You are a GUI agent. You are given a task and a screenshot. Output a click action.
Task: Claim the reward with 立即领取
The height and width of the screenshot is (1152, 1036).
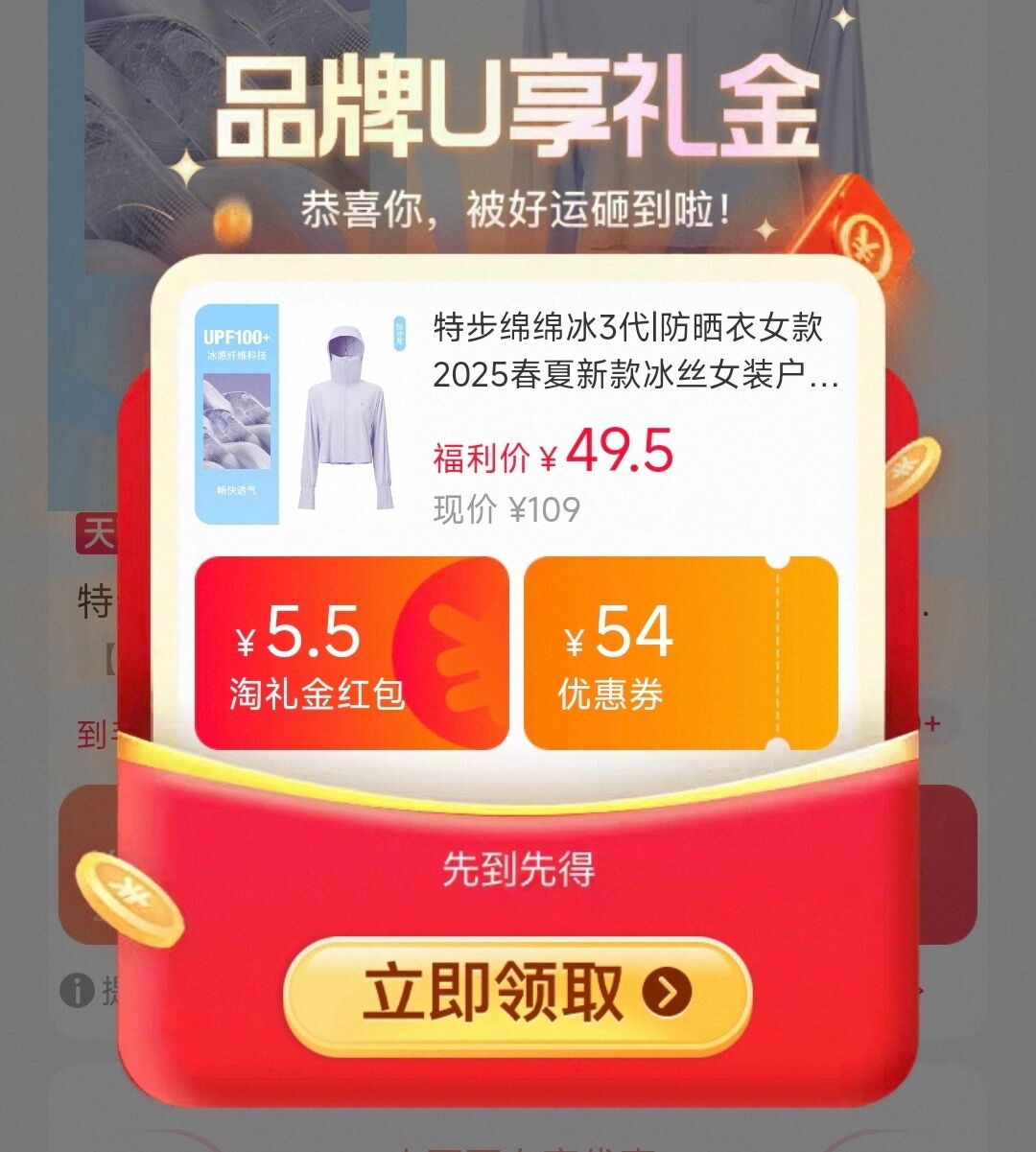click(x=517, y=994)
